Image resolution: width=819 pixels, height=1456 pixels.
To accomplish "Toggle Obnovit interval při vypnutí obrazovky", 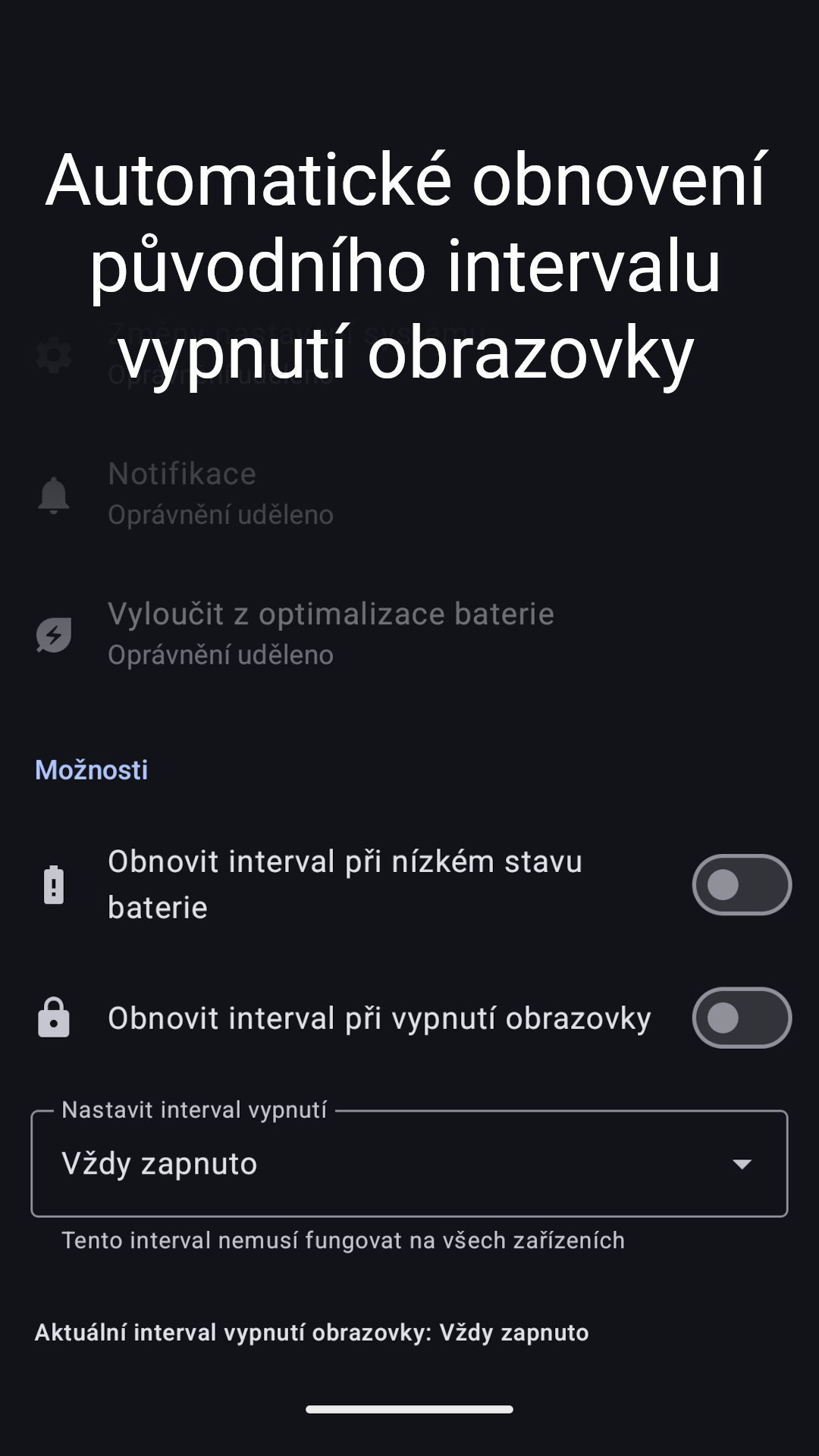I will click(x=741, y=1018).
